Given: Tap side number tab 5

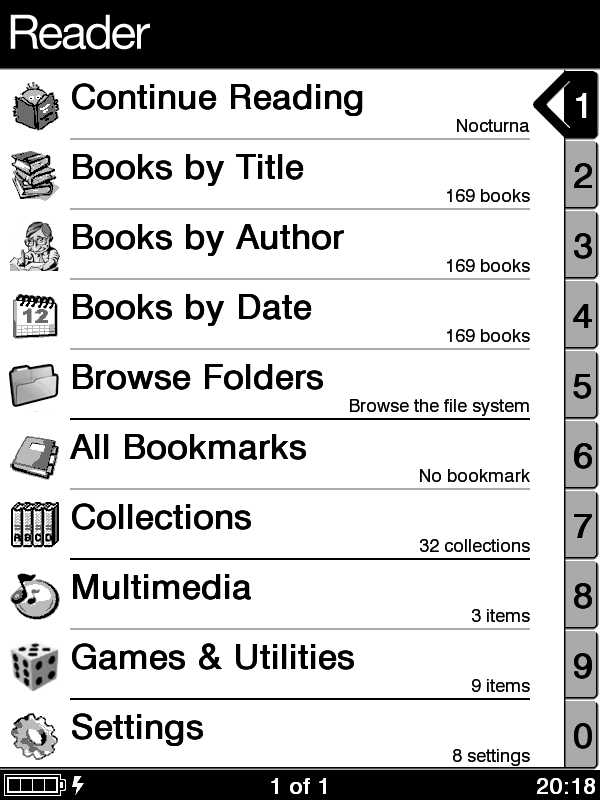Looking at the screenshot, I should 582,386.
